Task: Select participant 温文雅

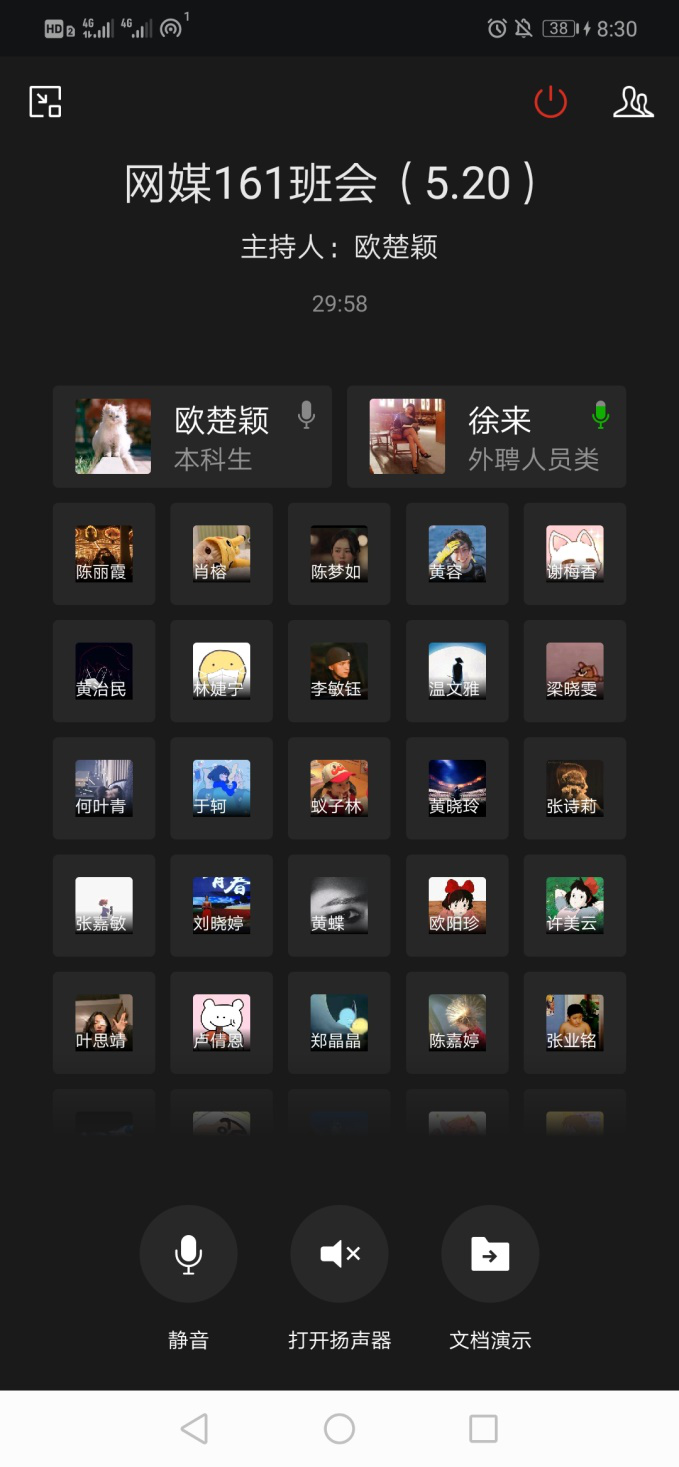Action: click(x=457, y=671)
